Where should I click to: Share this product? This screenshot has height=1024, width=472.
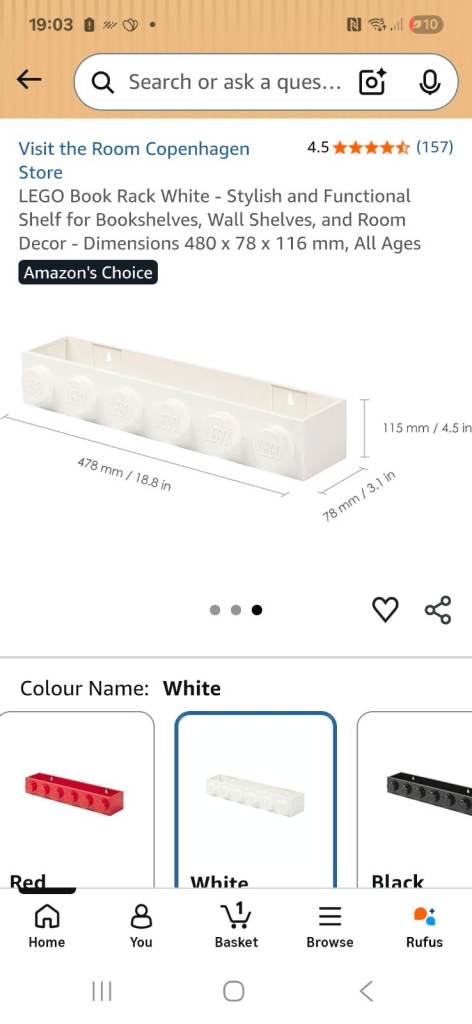(437, 609)
